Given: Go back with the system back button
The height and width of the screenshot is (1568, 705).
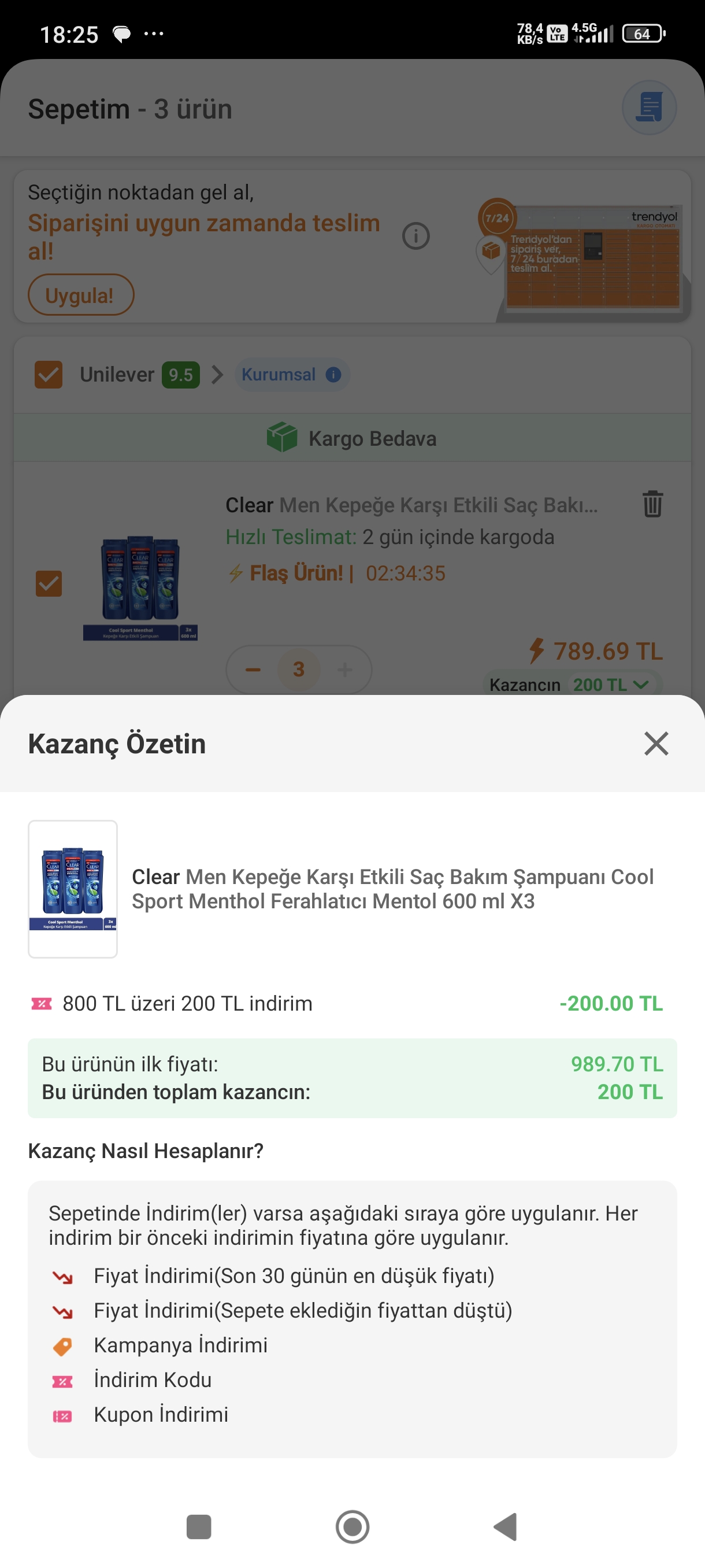Looking at the screenshot, I should pos(506,1526).
